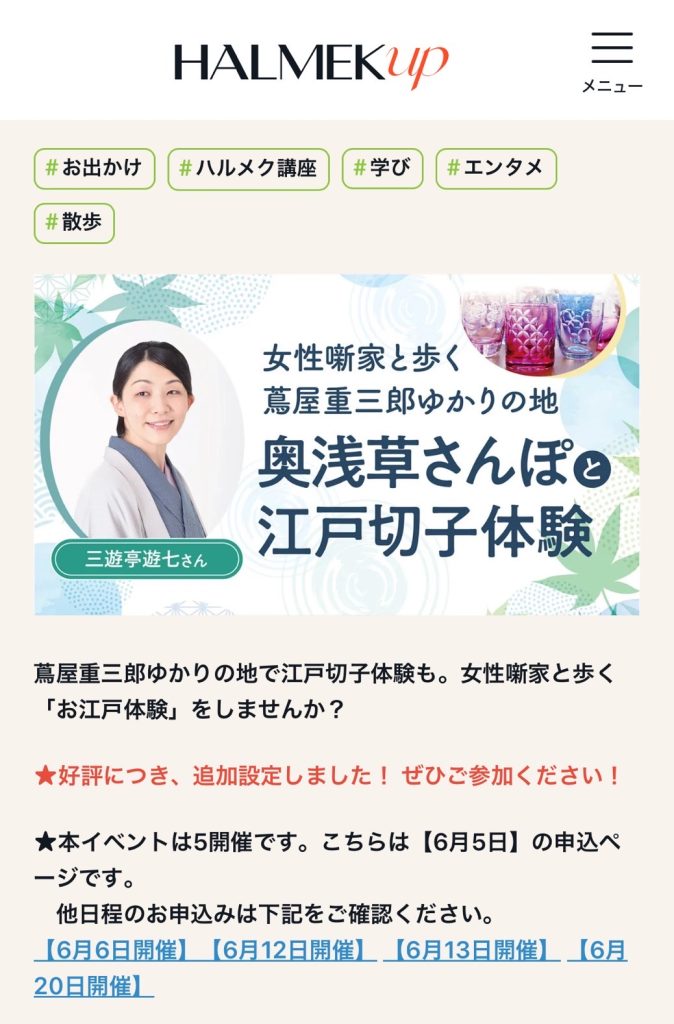This screenshot has width=674, height=1024.
Task: Filter by the #エンタメ tag
Action: tap(496, 169)
